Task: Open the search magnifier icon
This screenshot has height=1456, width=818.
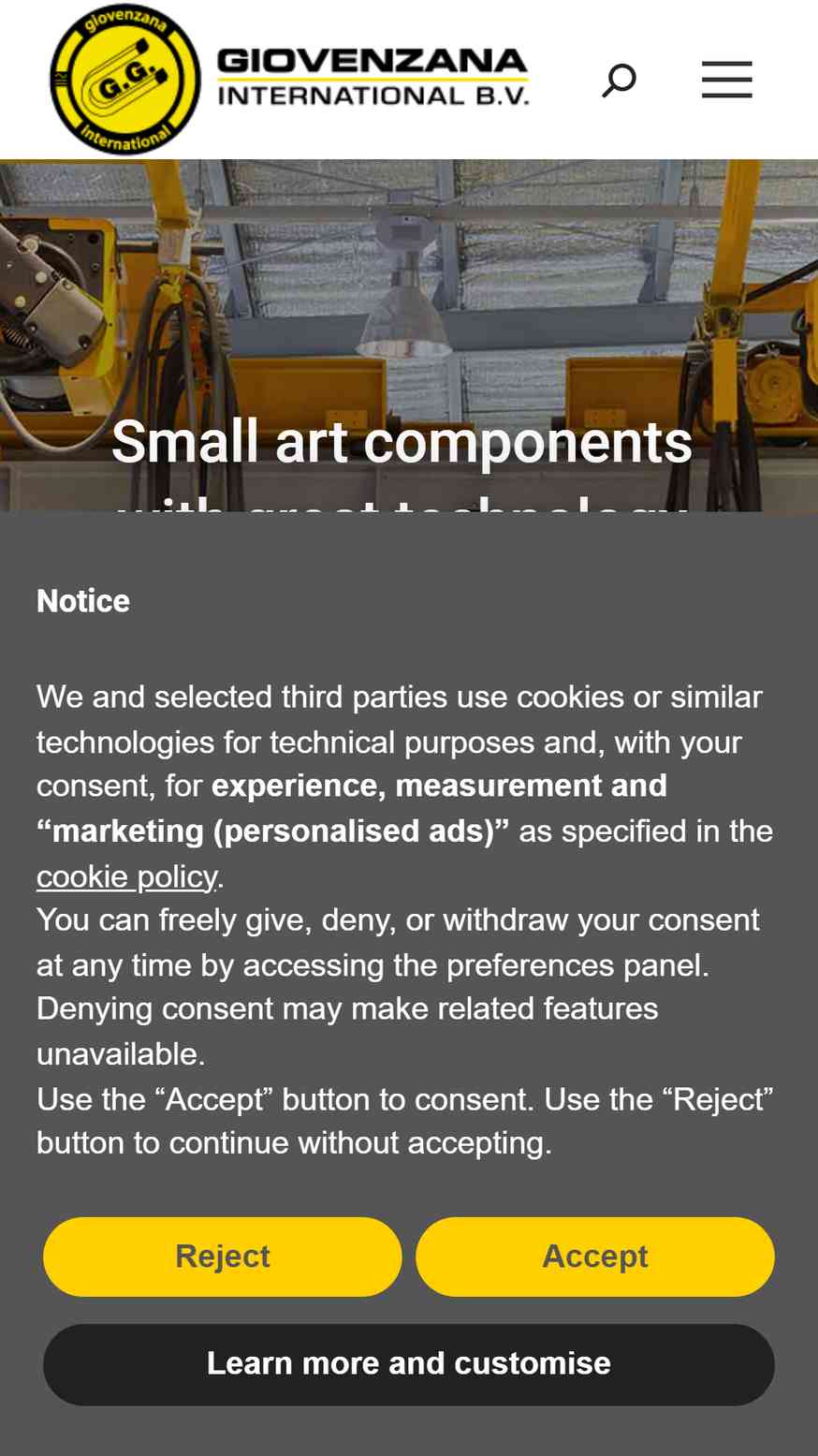Action: tap(619, 81)
